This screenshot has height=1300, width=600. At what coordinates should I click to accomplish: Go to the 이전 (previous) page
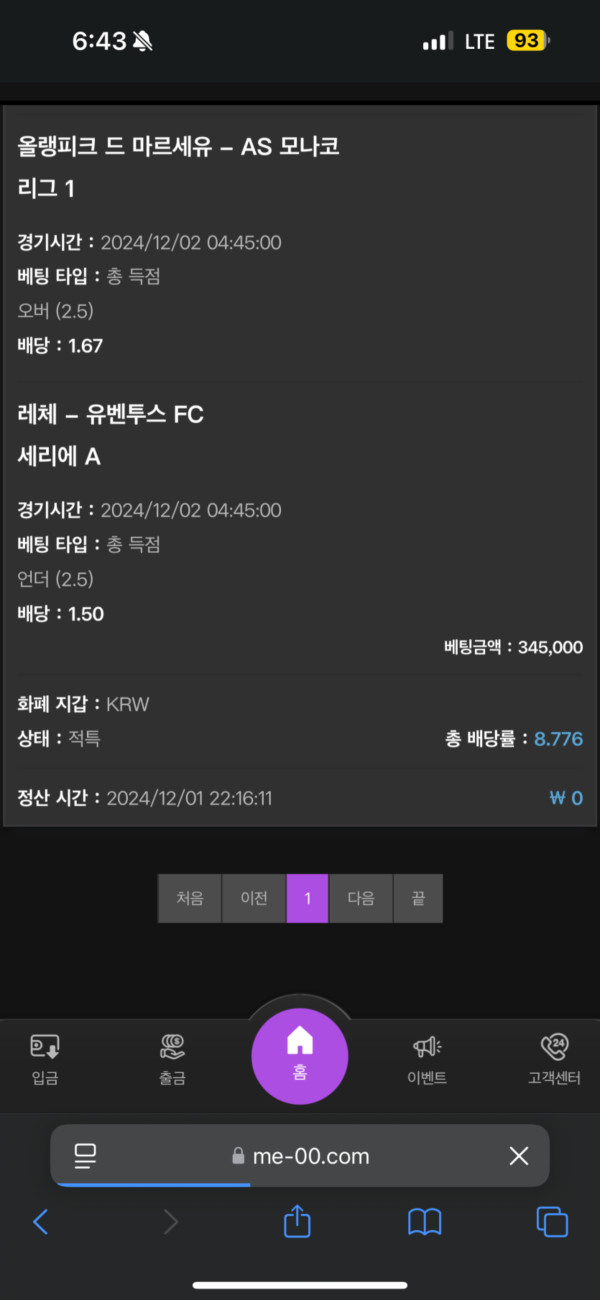(x=254, y=898)
